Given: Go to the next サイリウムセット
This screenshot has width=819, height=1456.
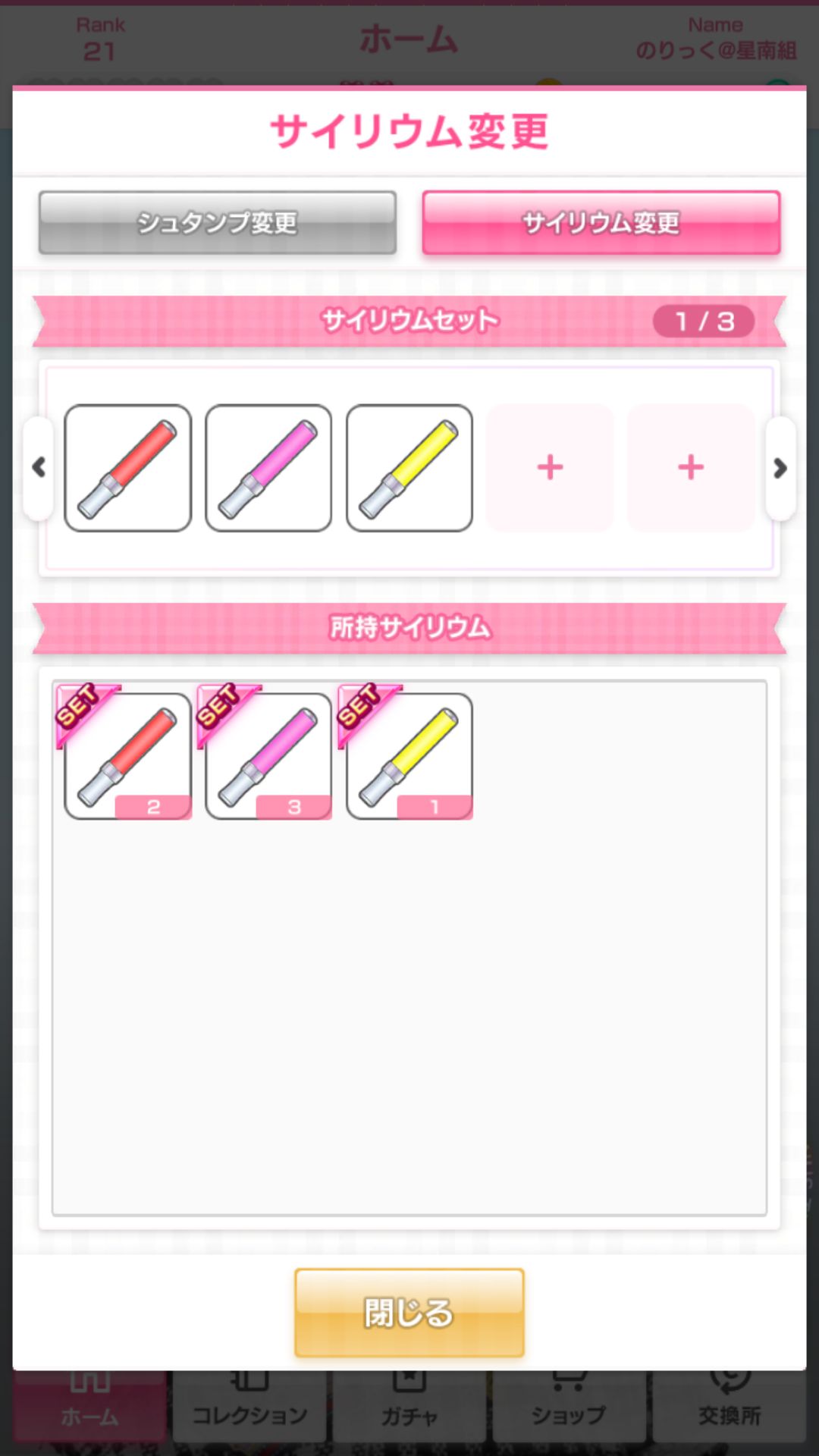Looking at the screenshot, I should coord(780,468).
